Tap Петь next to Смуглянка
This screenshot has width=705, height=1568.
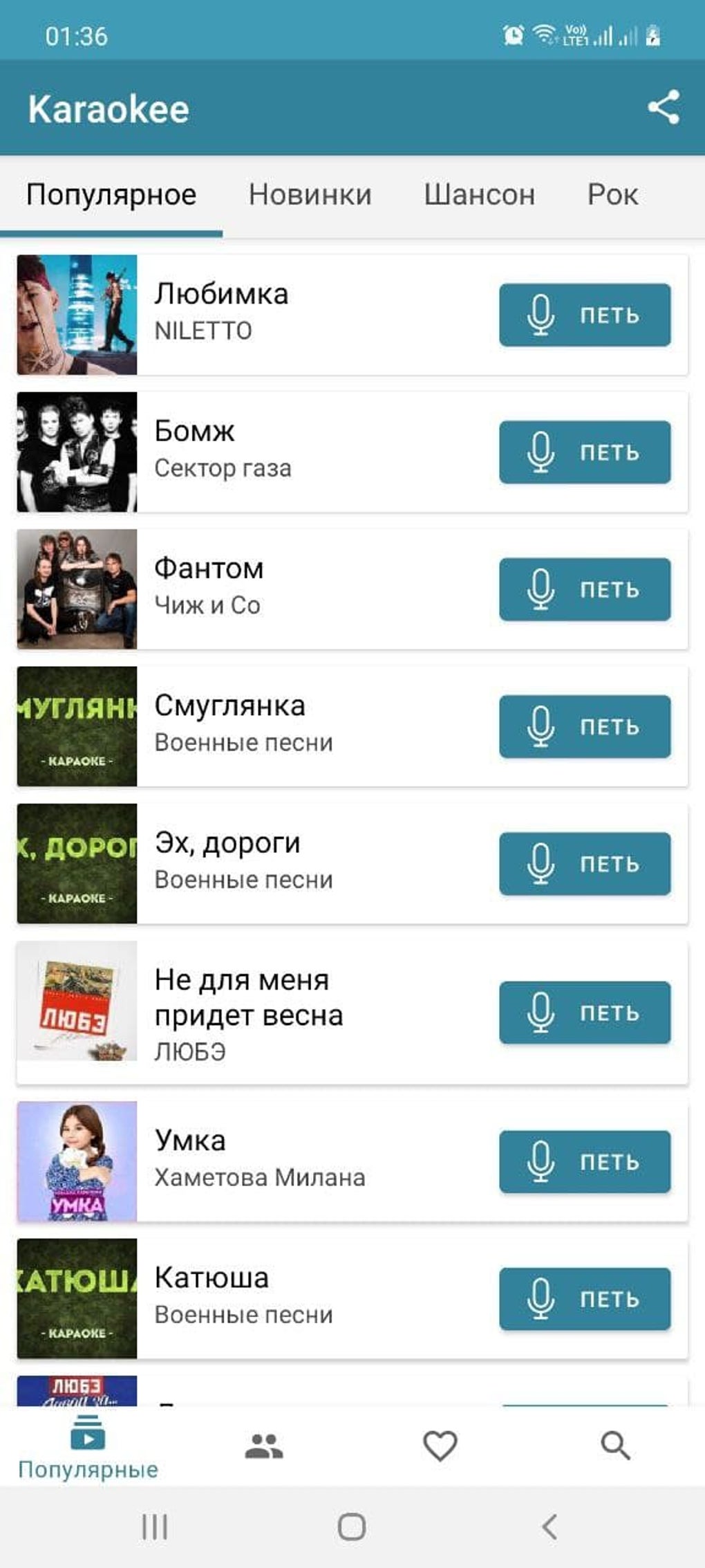coord(585,726)
